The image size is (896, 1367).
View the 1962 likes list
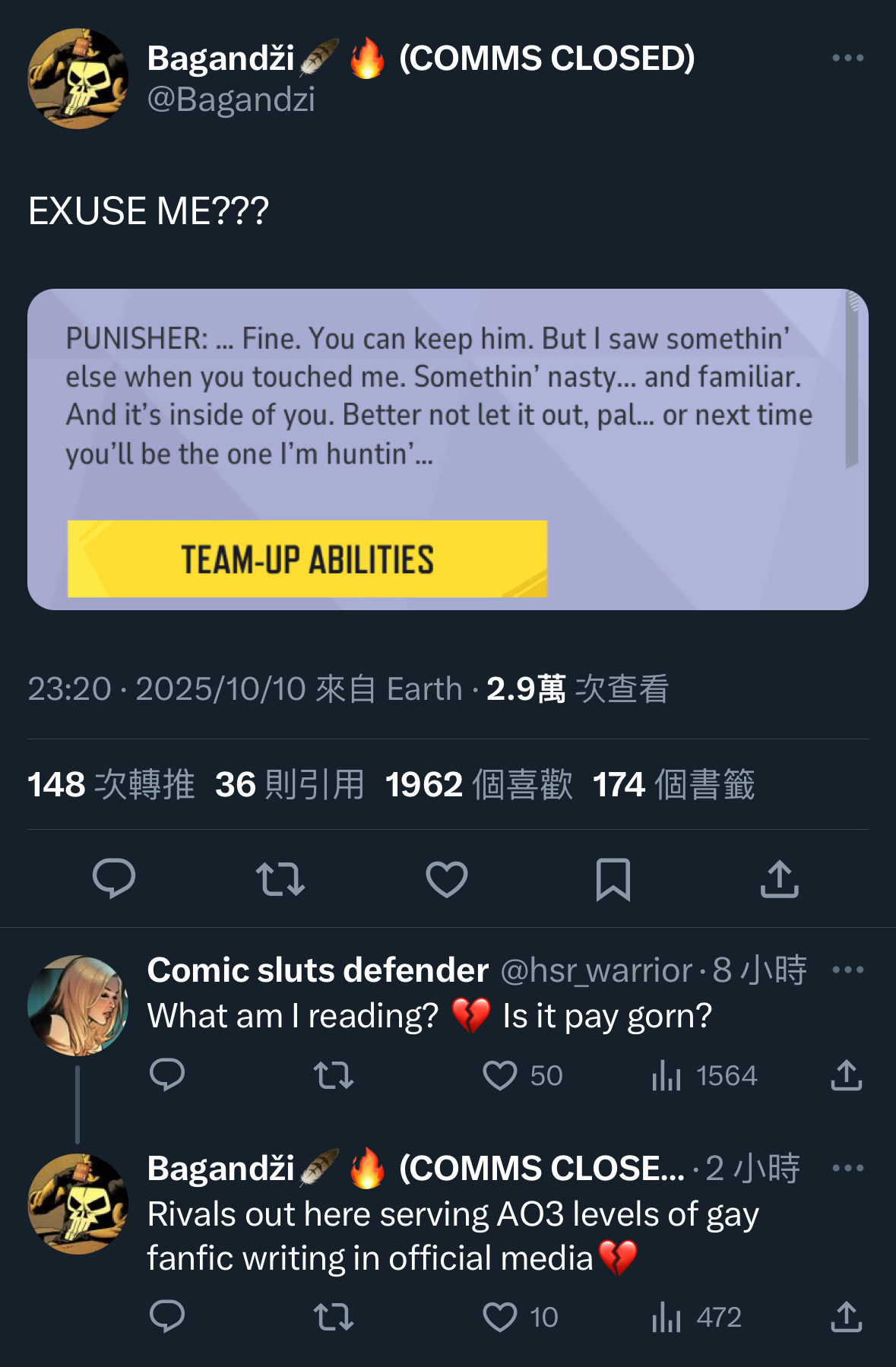[479, 785]
